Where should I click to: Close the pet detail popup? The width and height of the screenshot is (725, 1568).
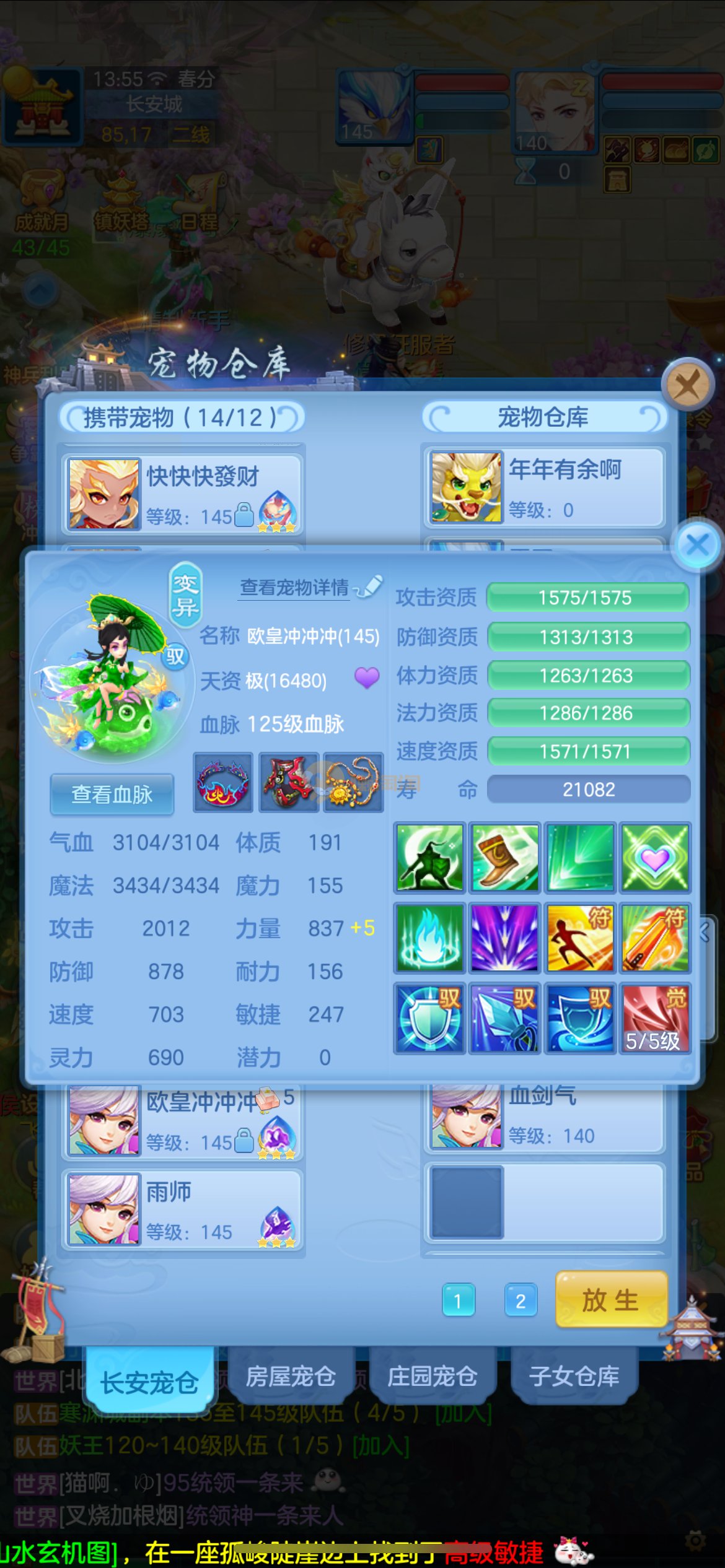pos(698,546)
